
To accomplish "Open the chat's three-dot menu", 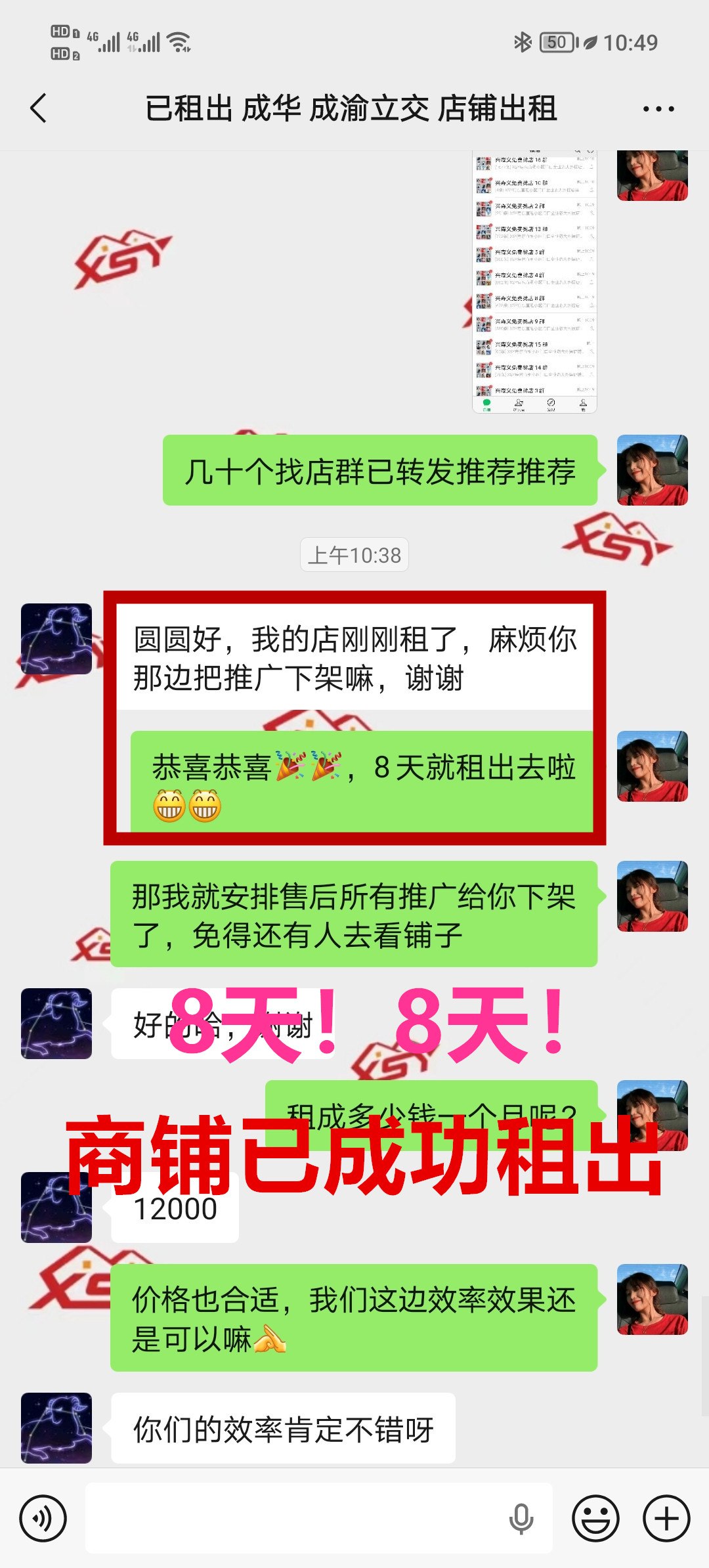I will (658, 109).
